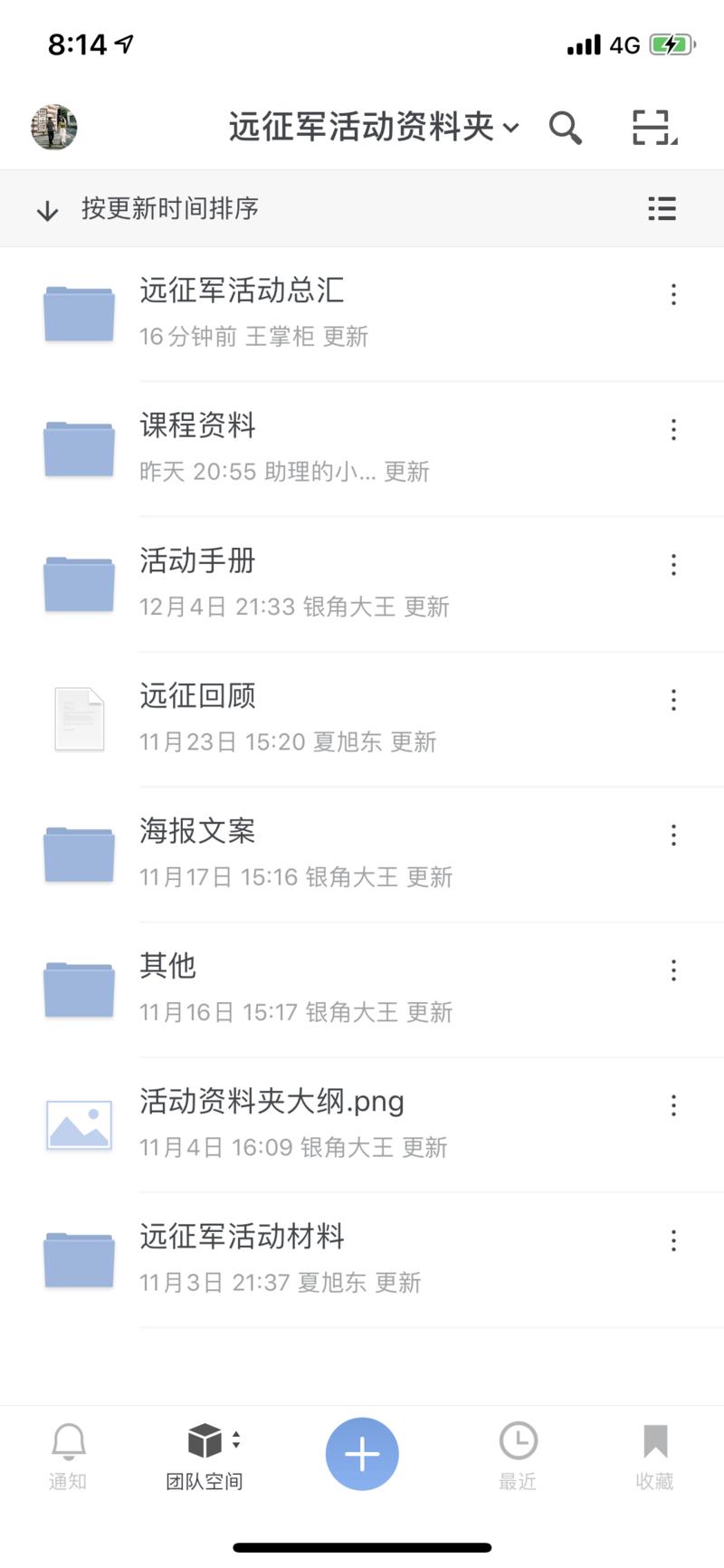
Task: Tap the profile avatar at top left
Action: pos(53,125)
